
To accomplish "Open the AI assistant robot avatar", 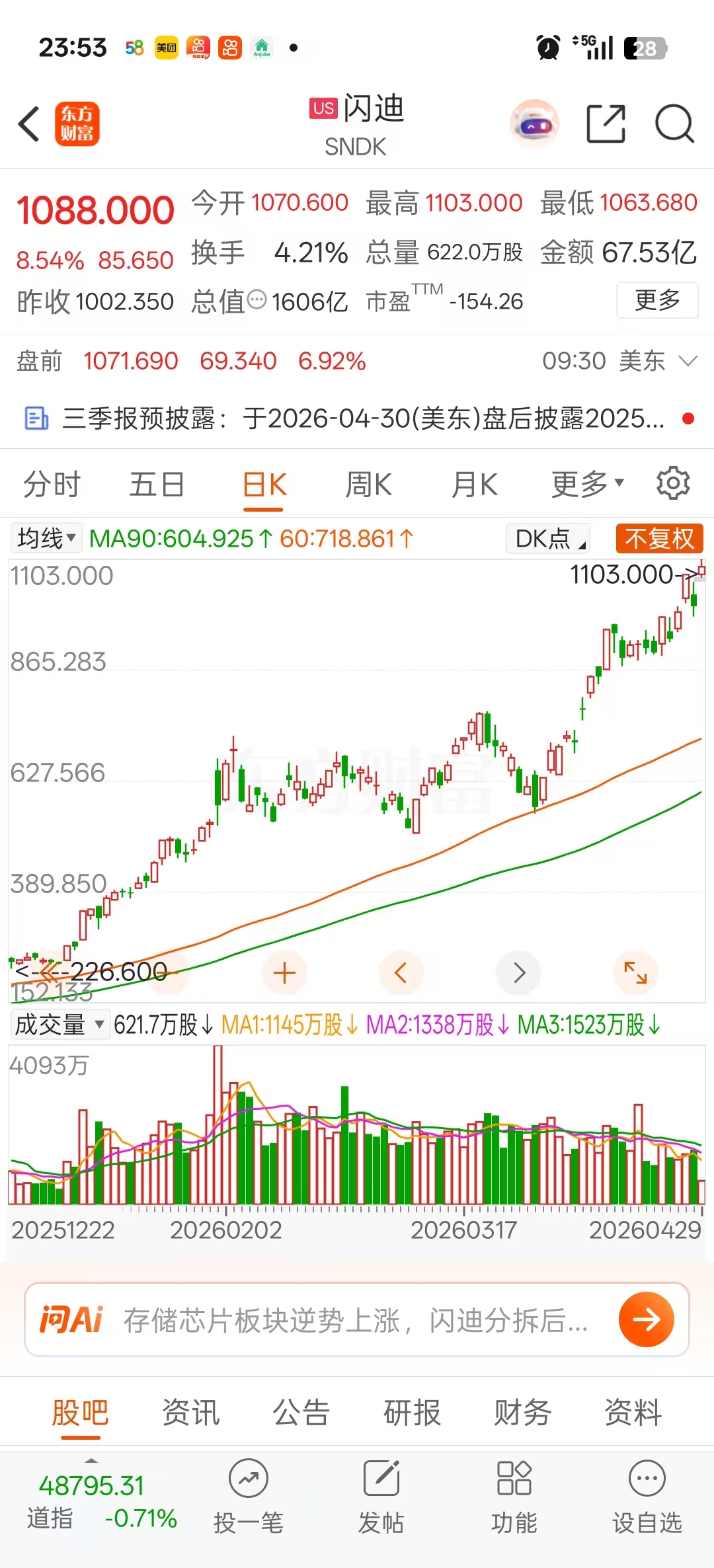I will pos(534,124).
